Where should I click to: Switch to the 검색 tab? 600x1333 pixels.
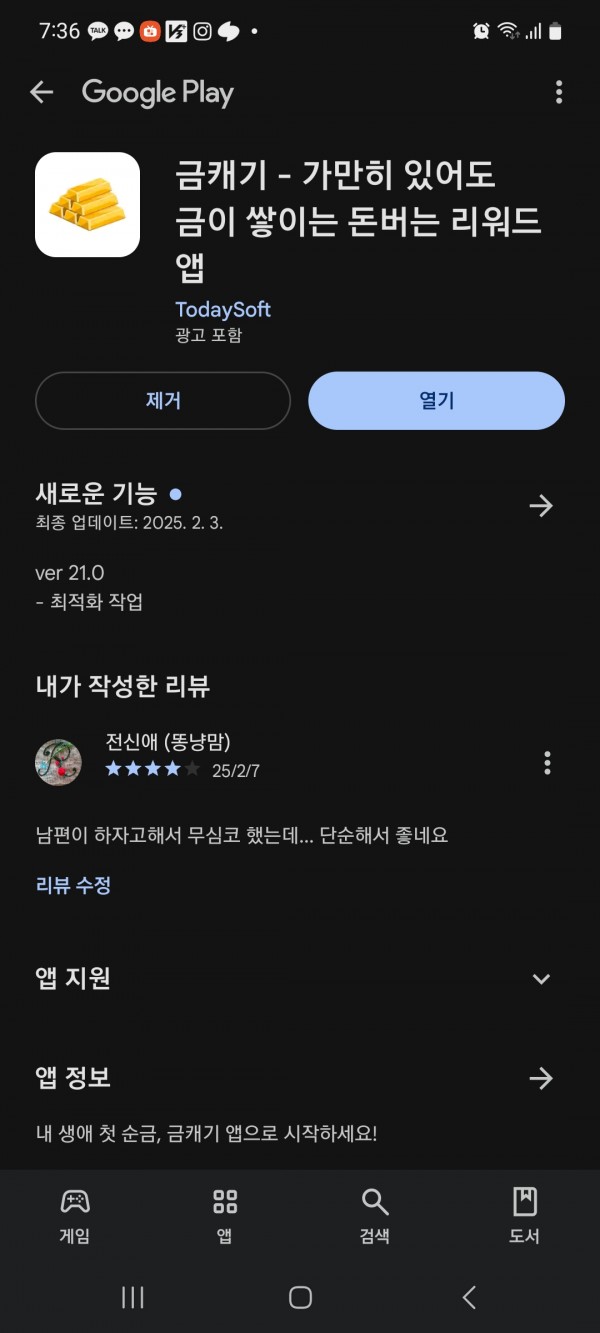(x=375, y=1216)
